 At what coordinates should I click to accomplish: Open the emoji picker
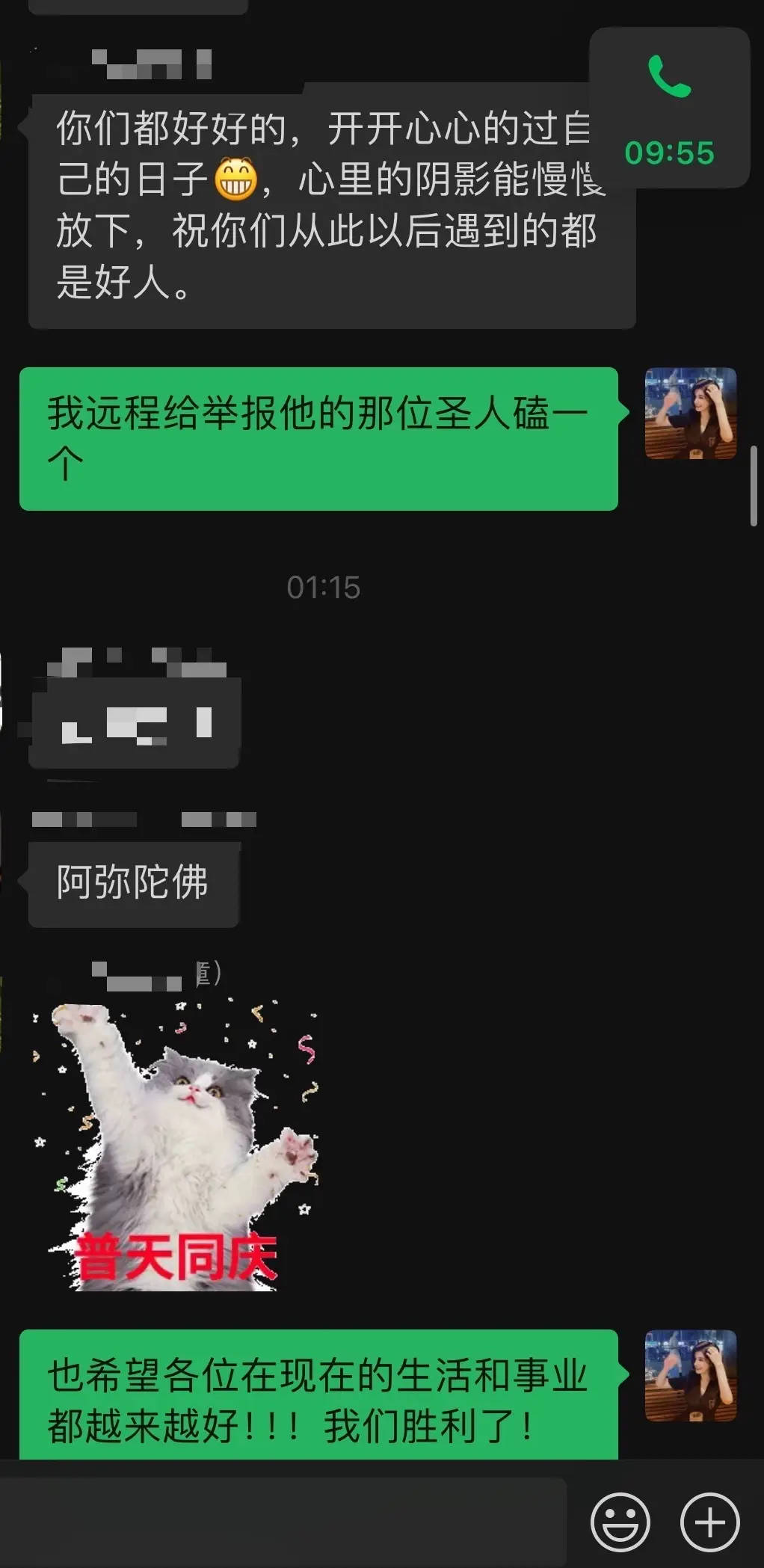point(620,1522)
